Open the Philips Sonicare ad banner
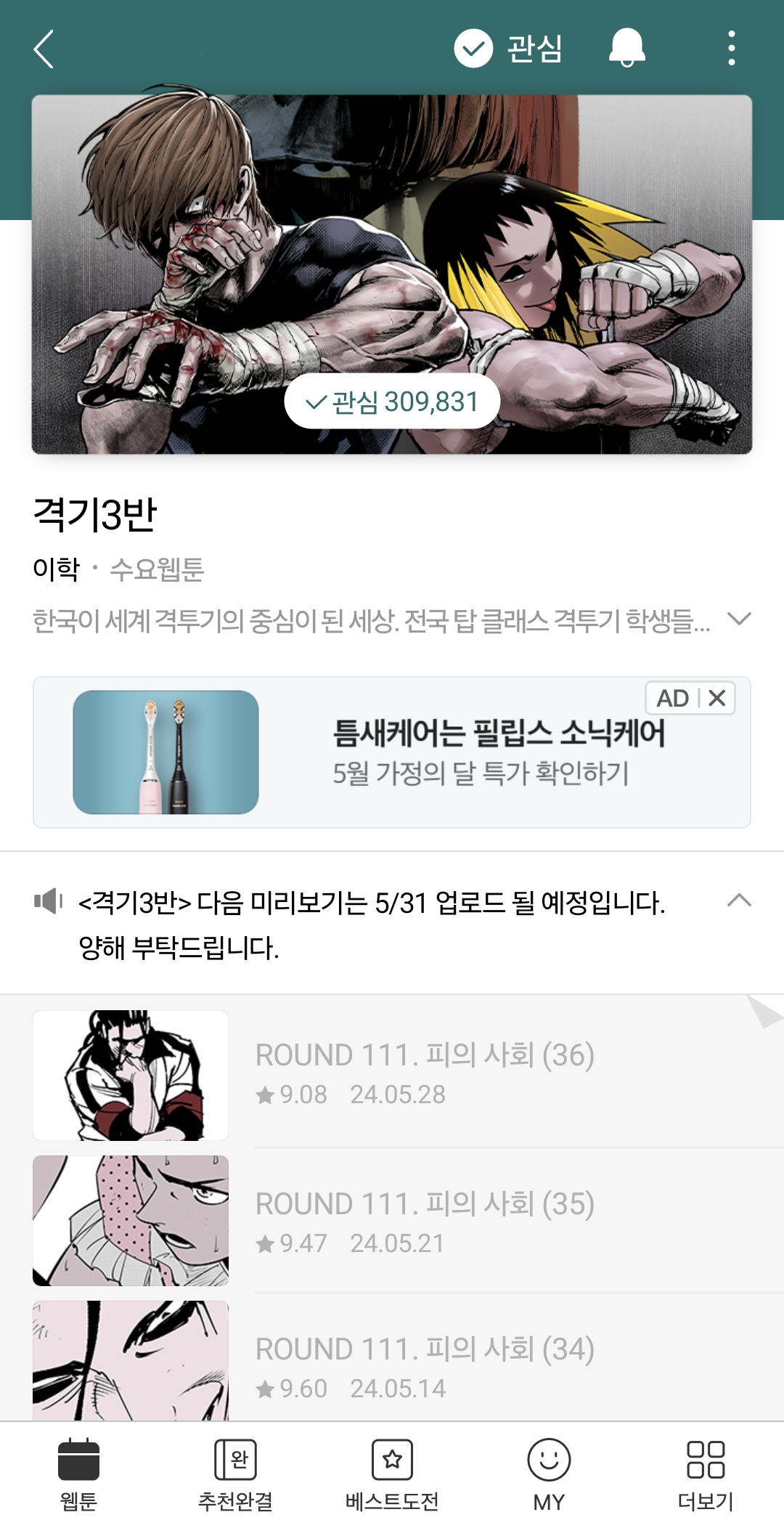The width and height of the screenshot is (784, 1536). click(392, 752)
